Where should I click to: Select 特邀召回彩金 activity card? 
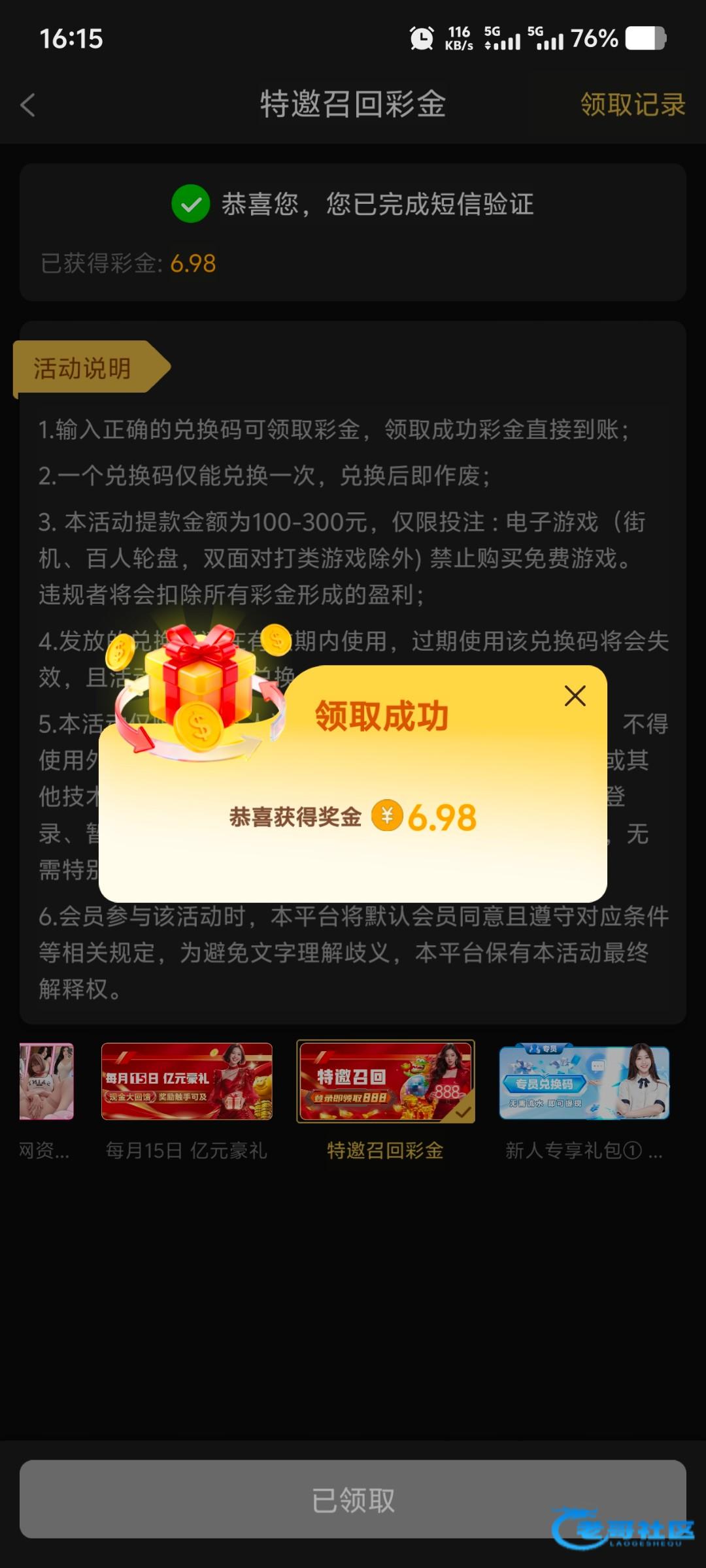386,1081
